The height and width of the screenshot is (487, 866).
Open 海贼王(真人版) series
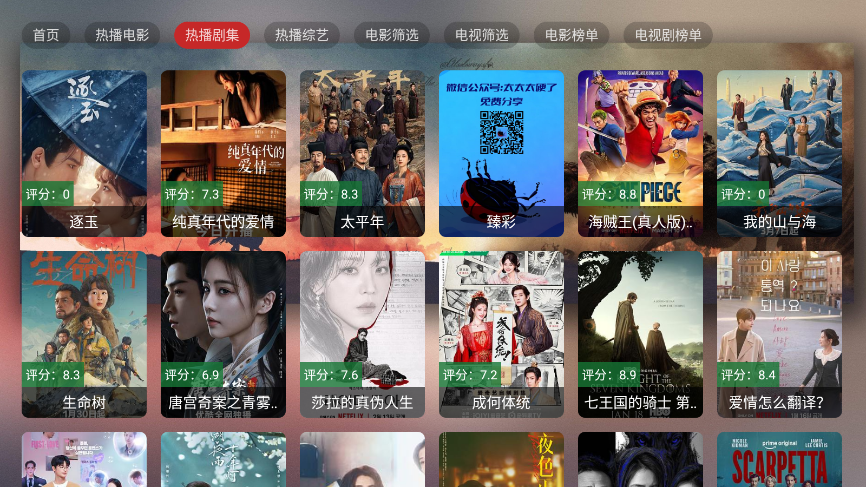[x=640, y=153]
